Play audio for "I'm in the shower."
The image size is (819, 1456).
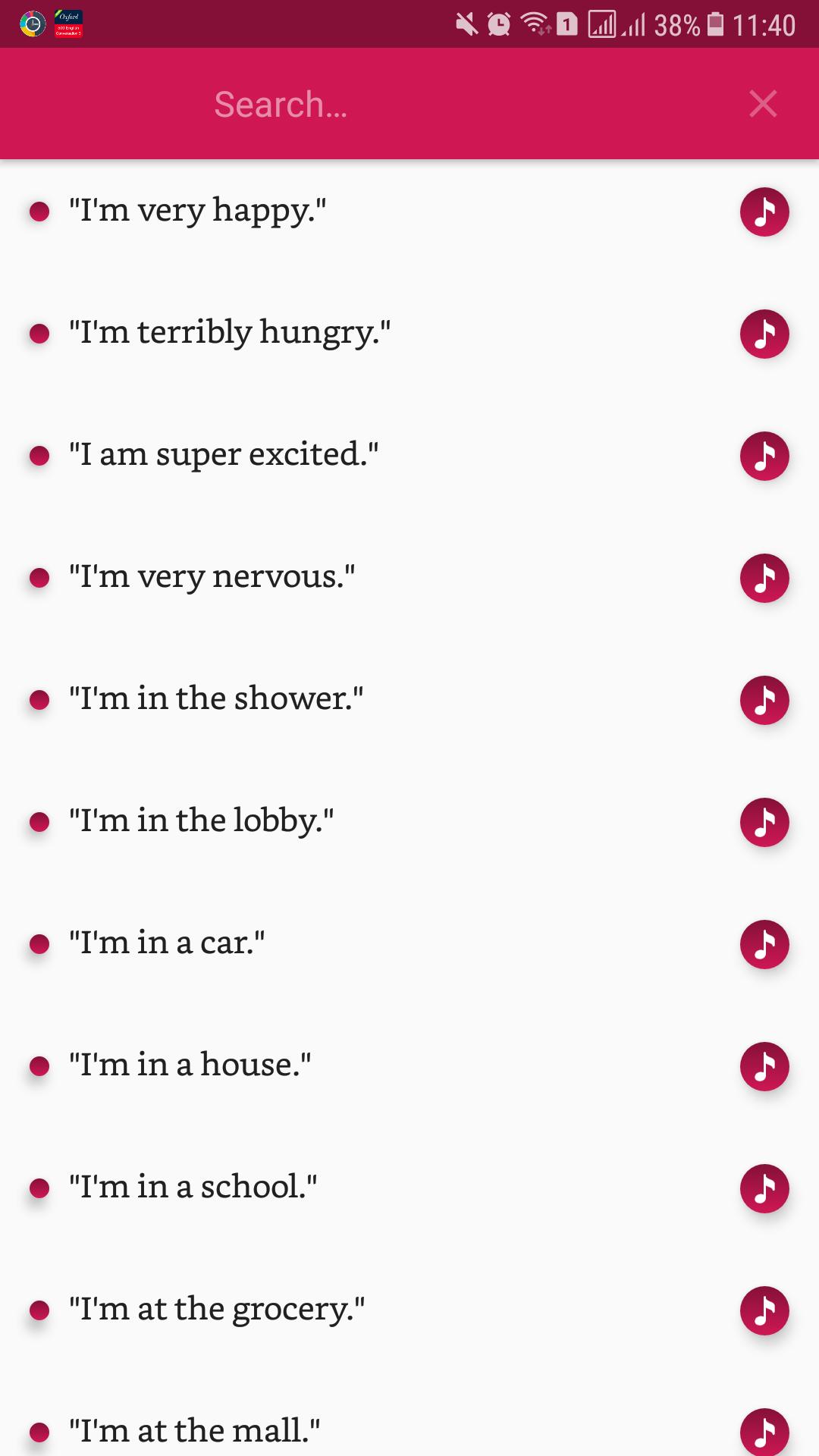[x=764, y=700]
